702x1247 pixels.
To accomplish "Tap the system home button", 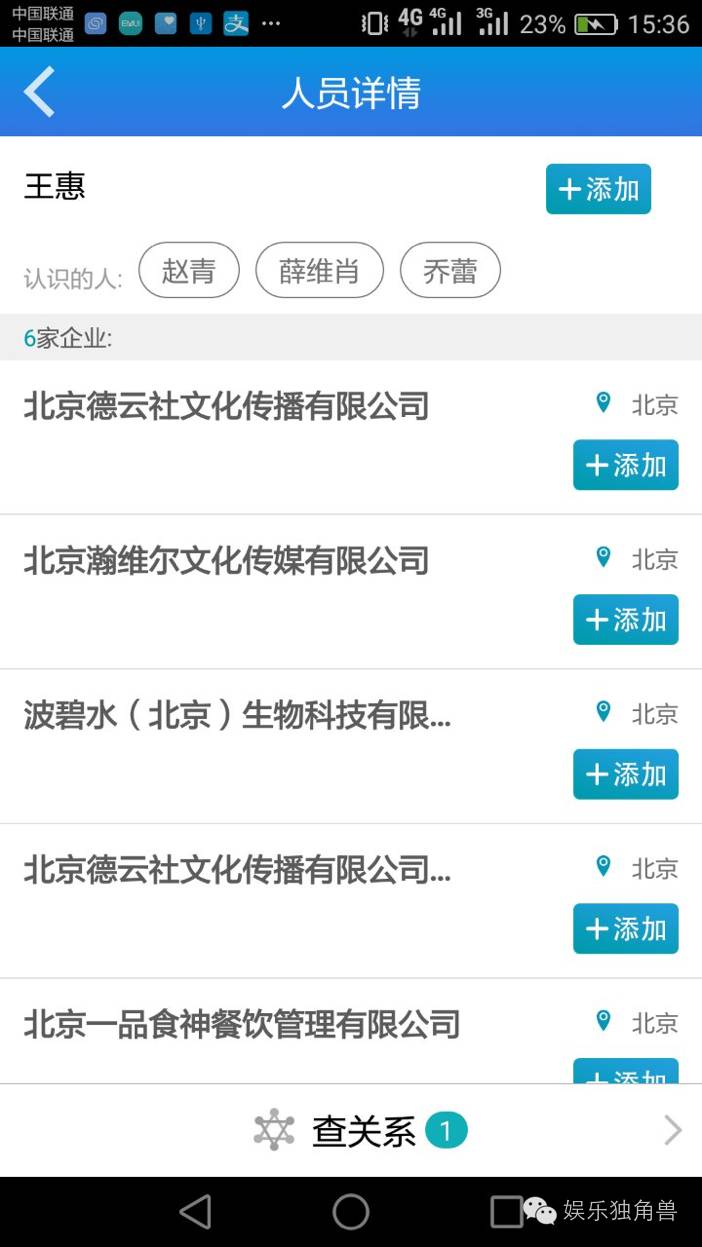I will point(351,1211).
